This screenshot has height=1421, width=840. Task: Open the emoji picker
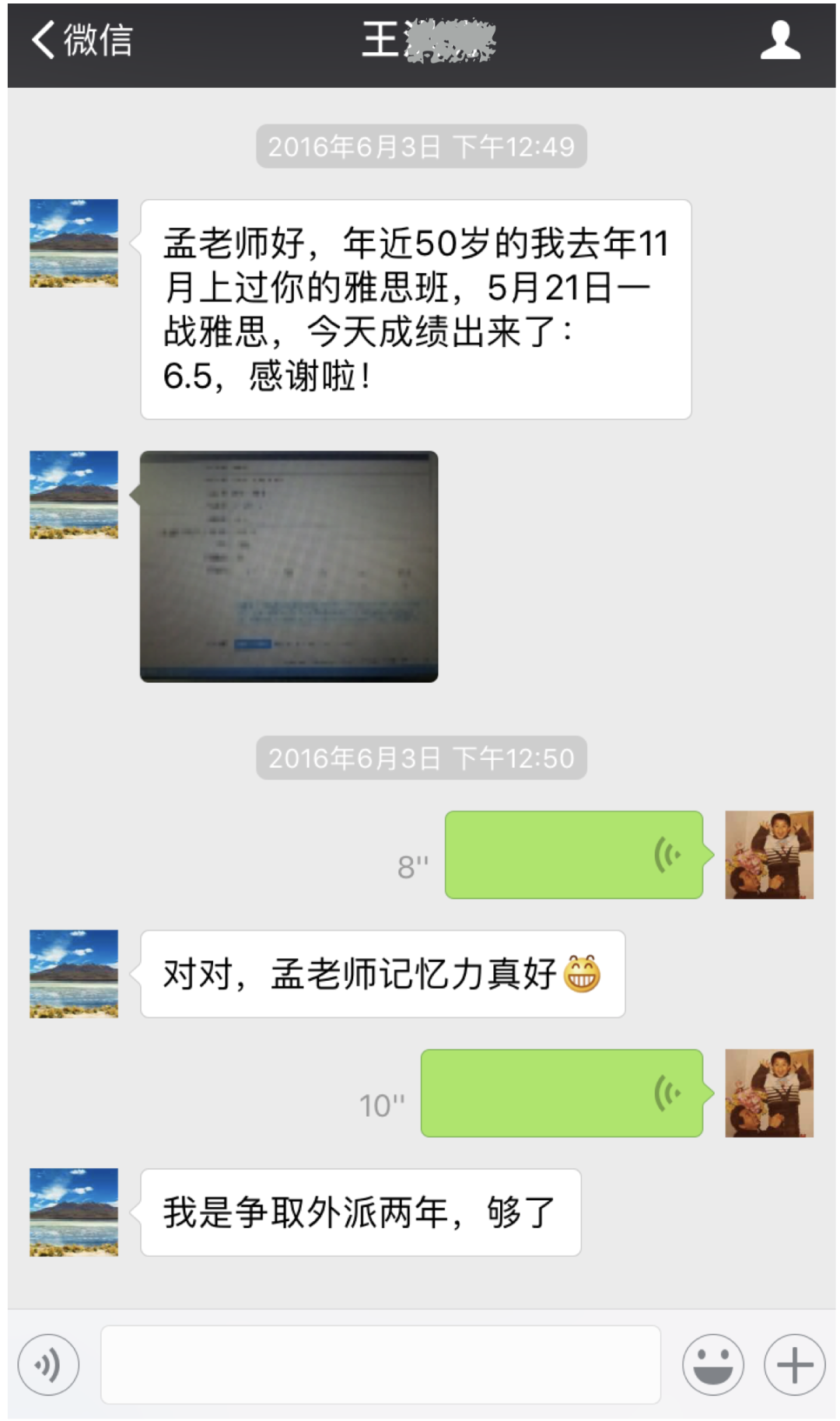click(x=712, y=1365)
